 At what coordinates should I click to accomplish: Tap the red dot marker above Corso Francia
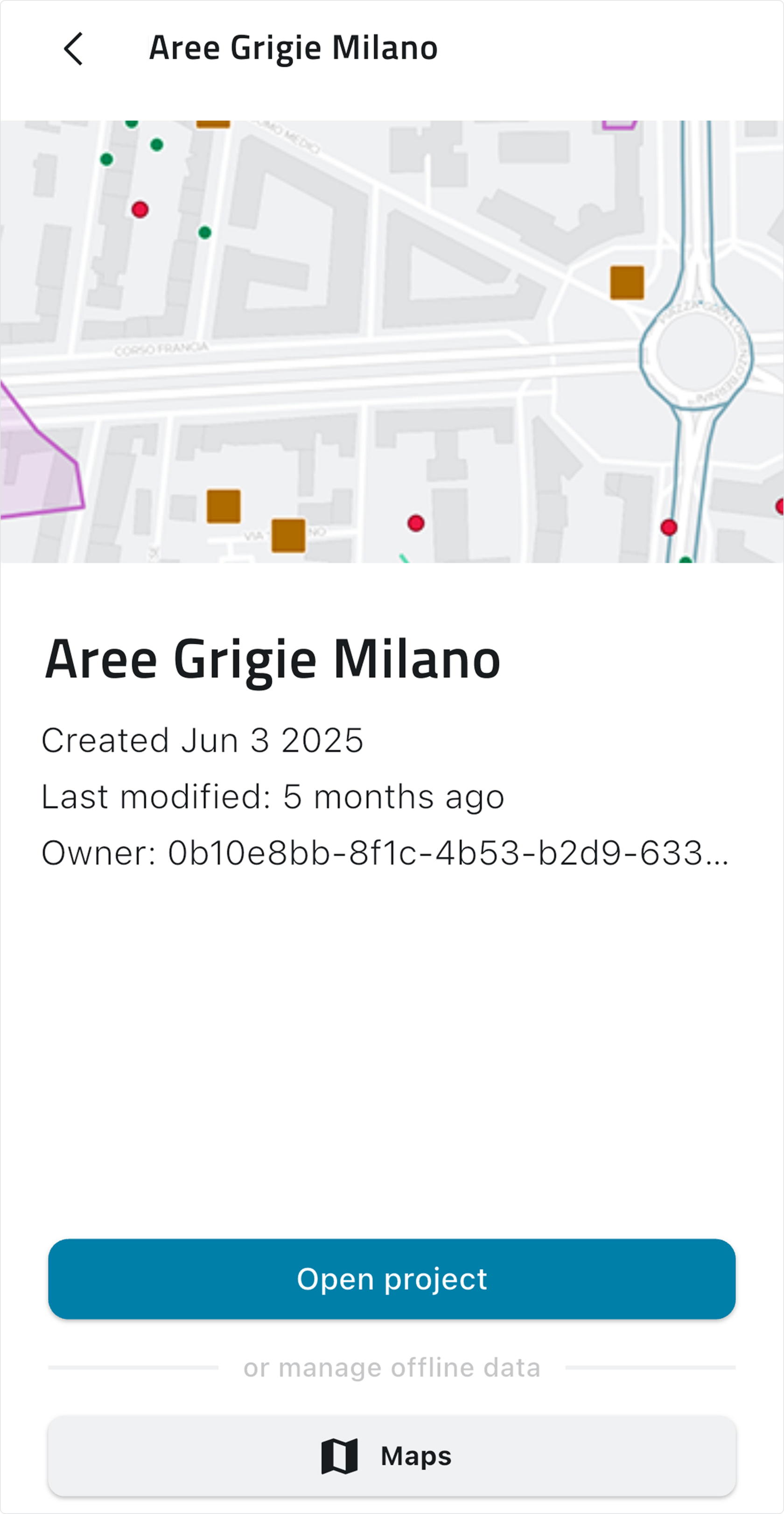point(139,209)
